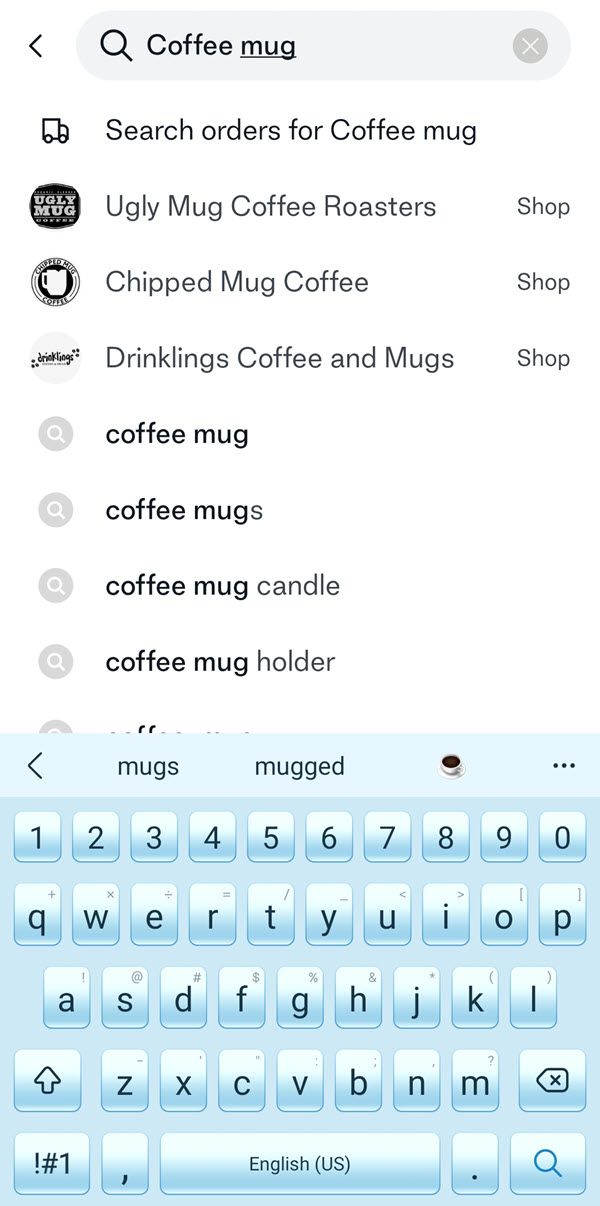Visit the Chipped Mug Coffee shop
The width and height of the screenshot is (600, 1206).
pyautogui.click(x=237, y=283)
